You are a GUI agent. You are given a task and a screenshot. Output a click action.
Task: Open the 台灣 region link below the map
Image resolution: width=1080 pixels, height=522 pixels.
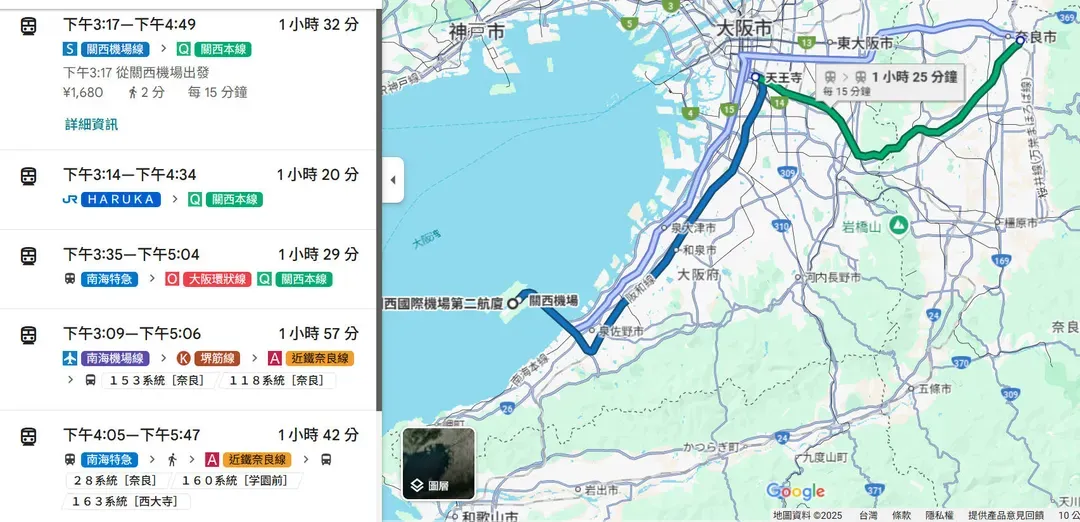point(868,515)
